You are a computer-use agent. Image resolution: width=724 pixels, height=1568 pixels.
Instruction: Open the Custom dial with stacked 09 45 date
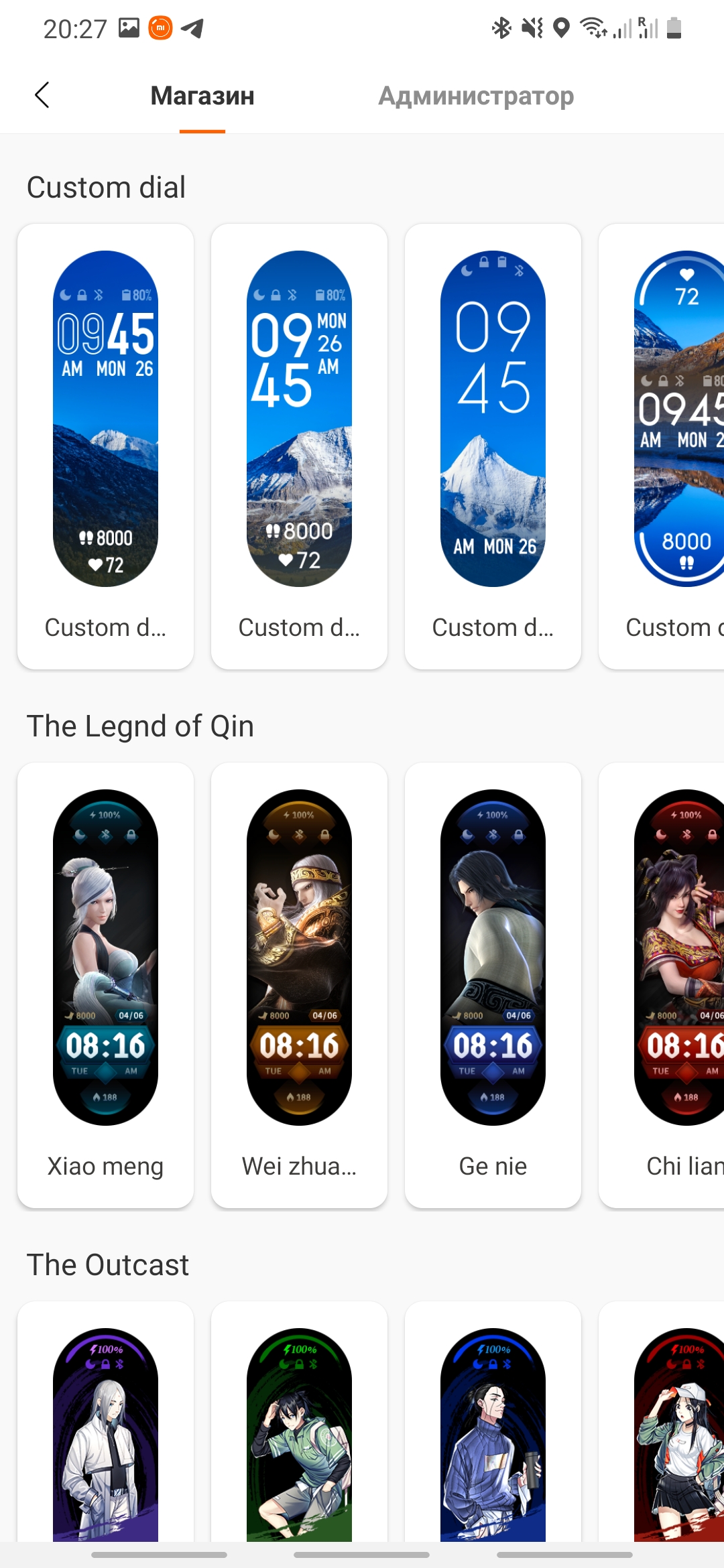[x=299, y=446]
